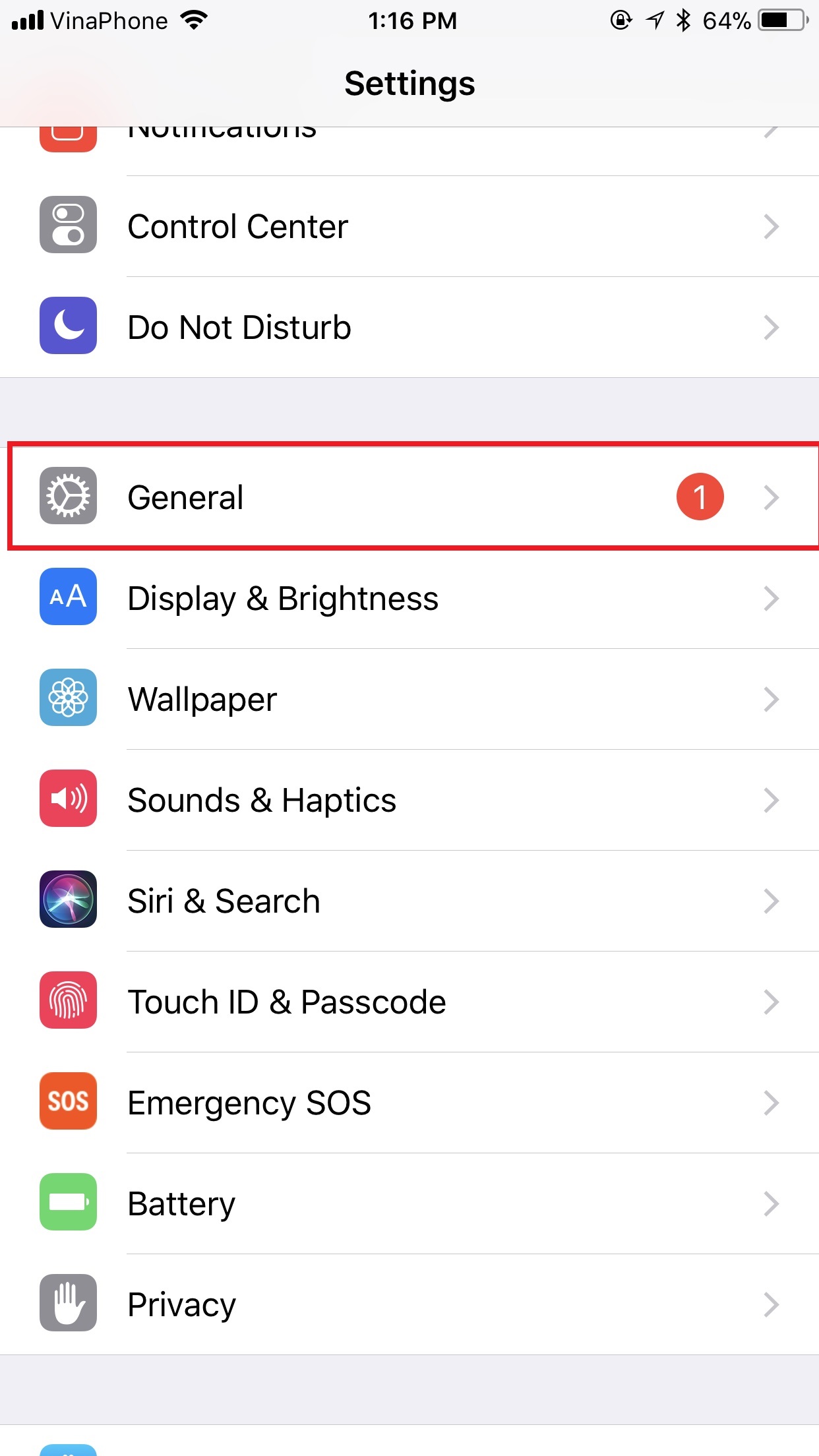Tap the Sounds & Haptics speaker icon
819x1456 pixels.
[68, 799]
